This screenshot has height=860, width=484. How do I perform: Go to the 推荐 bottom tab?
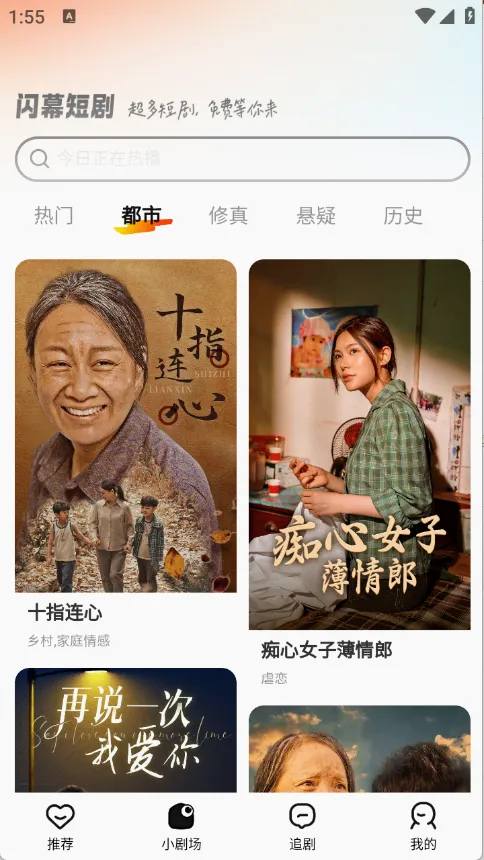60,827
